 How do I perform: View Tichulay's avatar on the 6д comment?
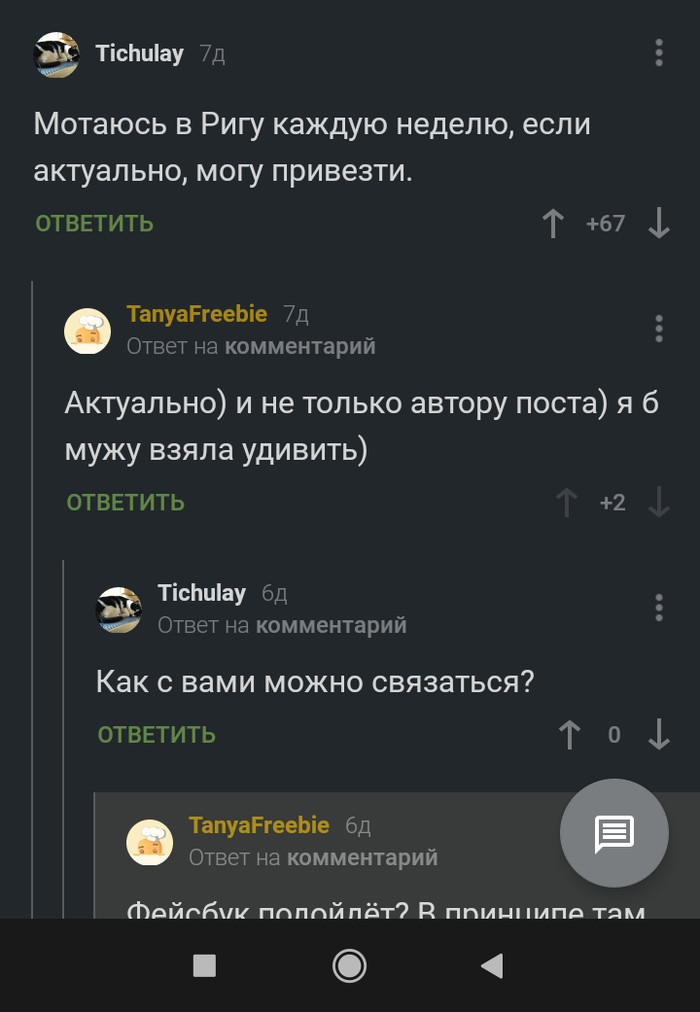coord(119,610)
